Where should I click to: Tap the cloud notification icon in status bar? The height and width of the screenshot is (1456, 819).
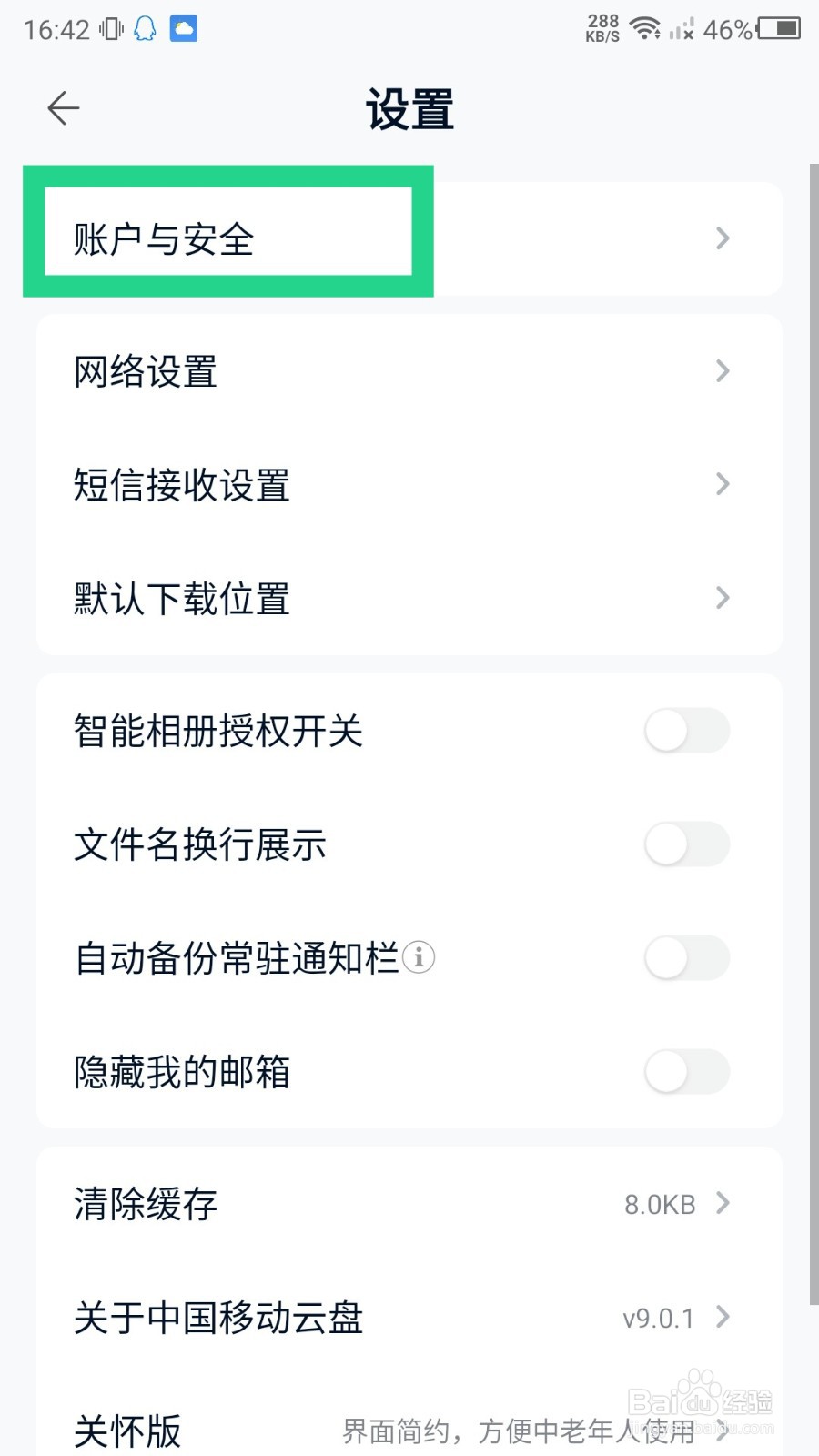(182, 28)
